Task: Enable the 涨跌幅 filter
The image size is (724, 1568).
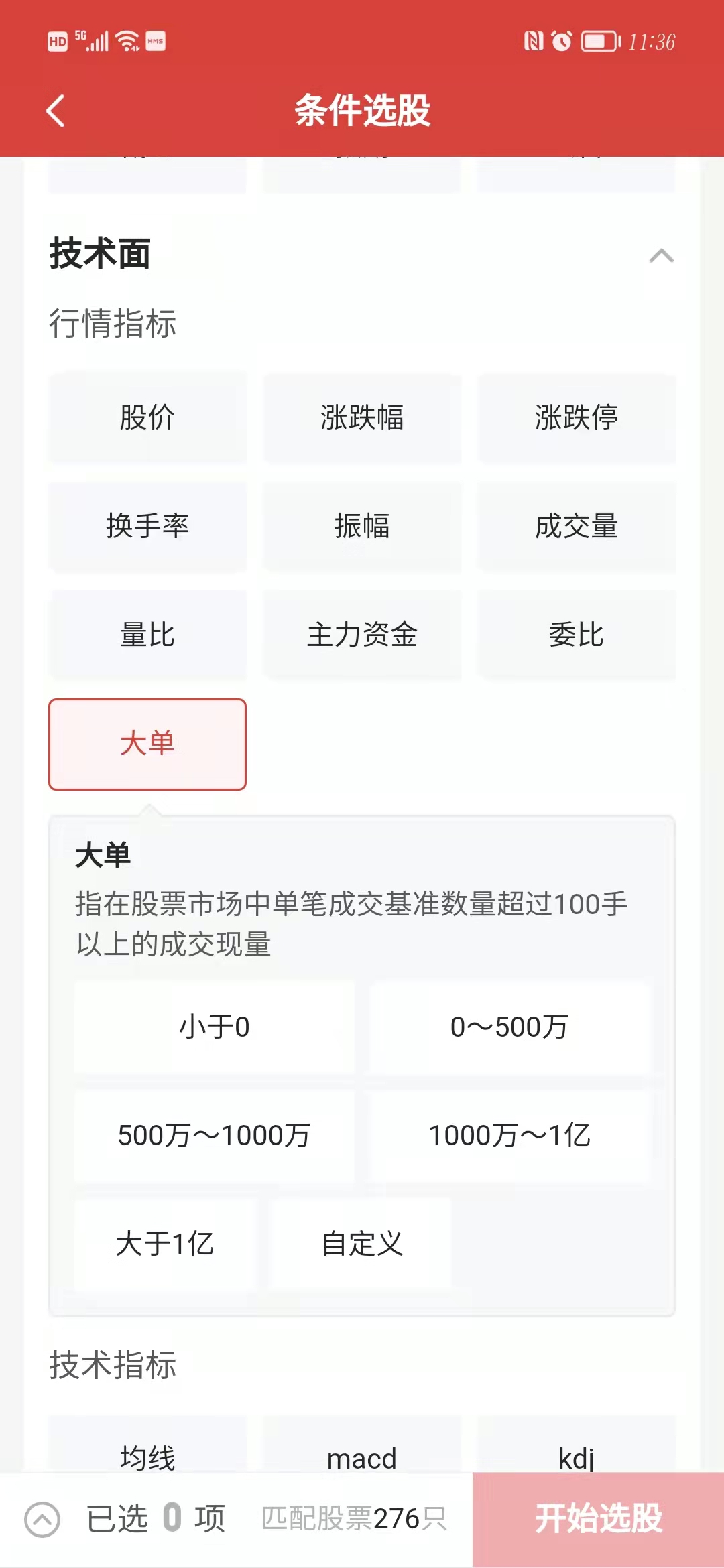Action: coord(362,417)
